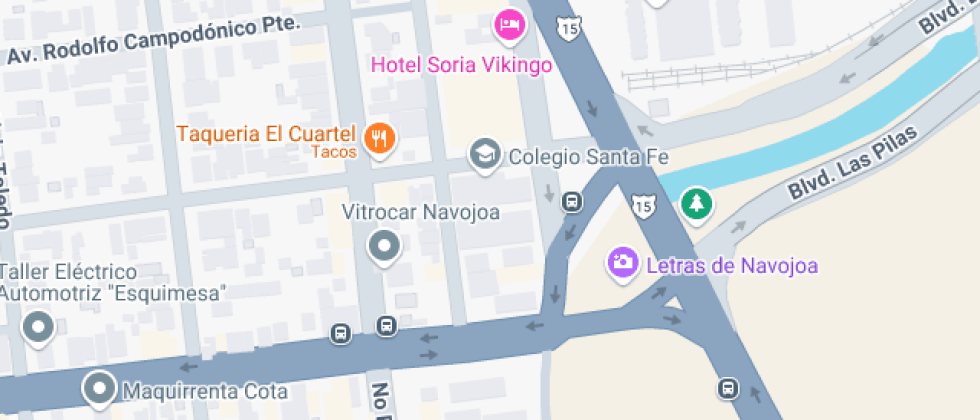
Task: Open the Hotel Soria Vikingo pin
Action: coord(511,27)
